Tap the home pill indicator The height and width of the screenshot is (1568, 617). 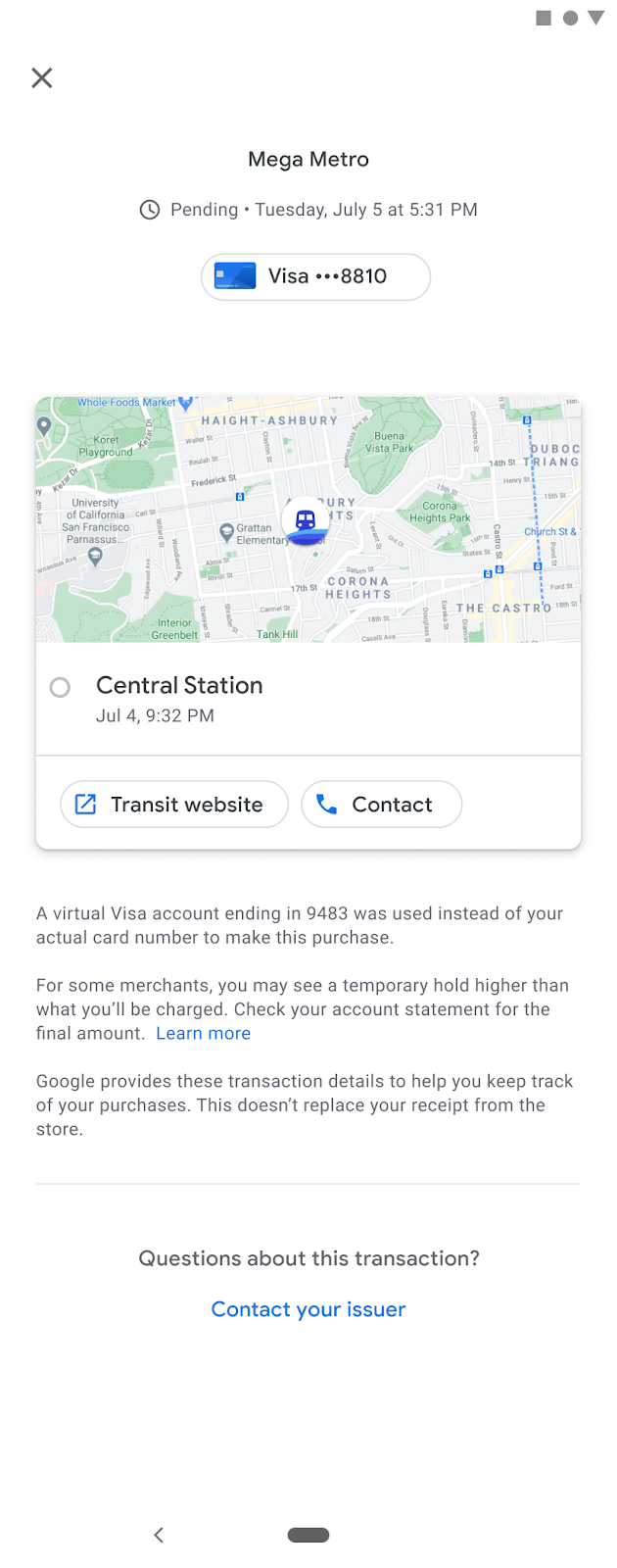308,1535
